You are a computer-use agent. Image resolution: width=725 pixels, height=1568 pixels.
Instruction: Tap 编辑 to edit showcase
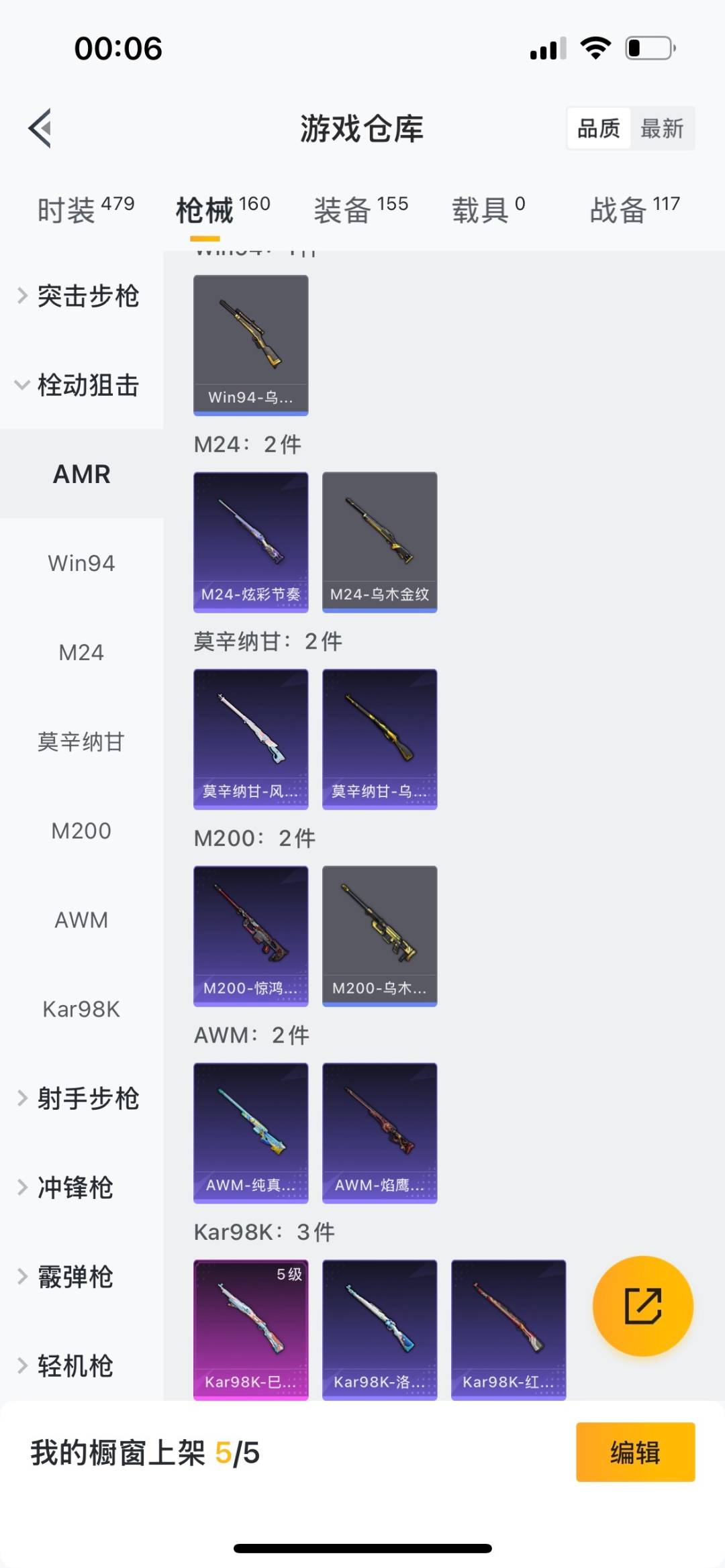(x=635, y=1452)
